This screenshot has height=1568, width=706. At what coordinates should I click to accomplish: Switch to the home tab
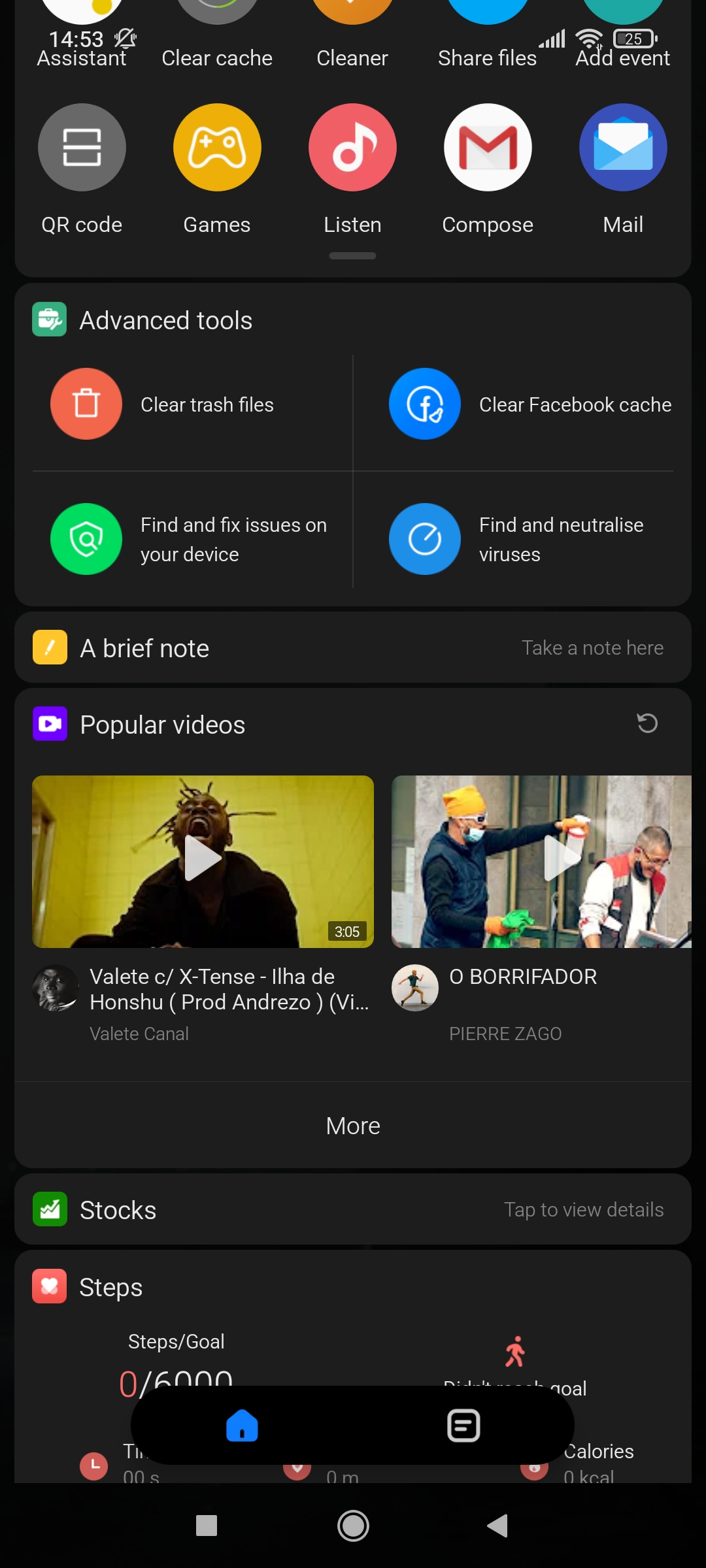242,1425
